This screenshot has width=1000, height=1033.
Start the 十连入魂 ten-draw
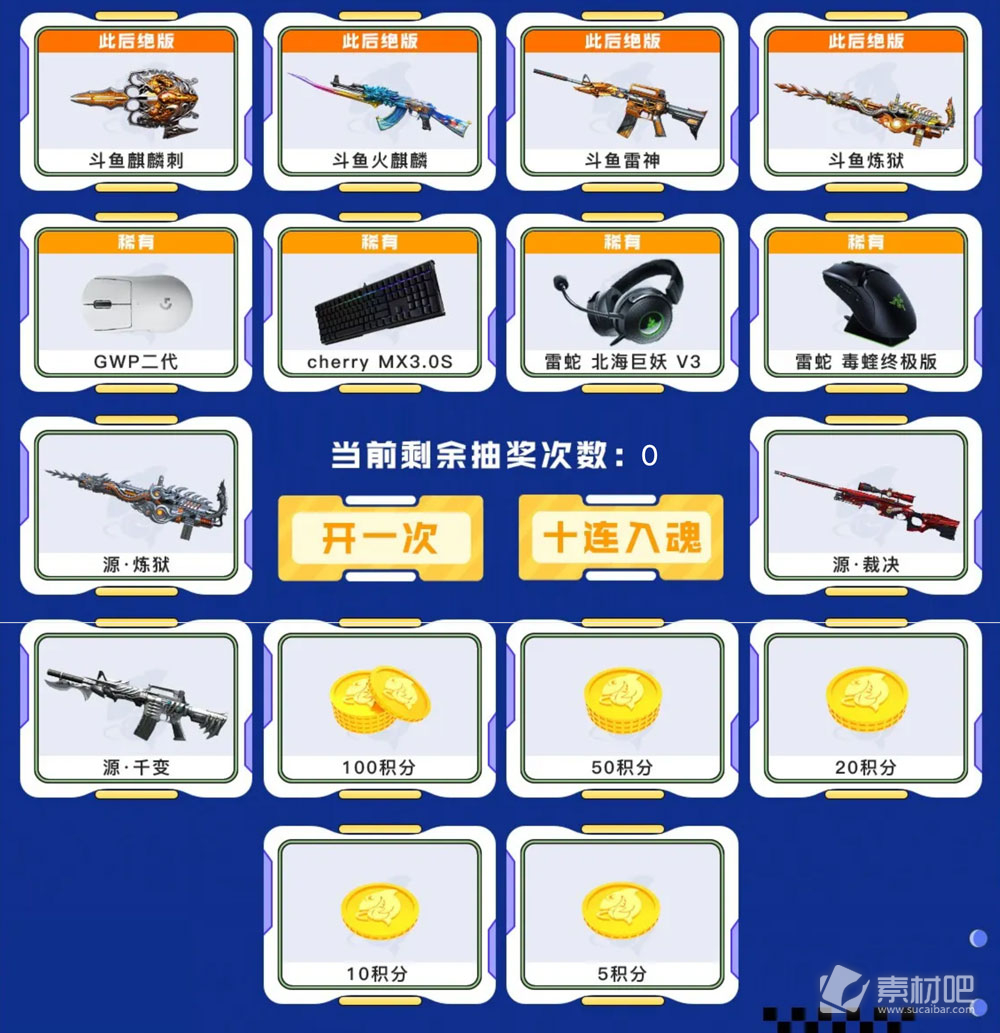(x=620, y=538)
